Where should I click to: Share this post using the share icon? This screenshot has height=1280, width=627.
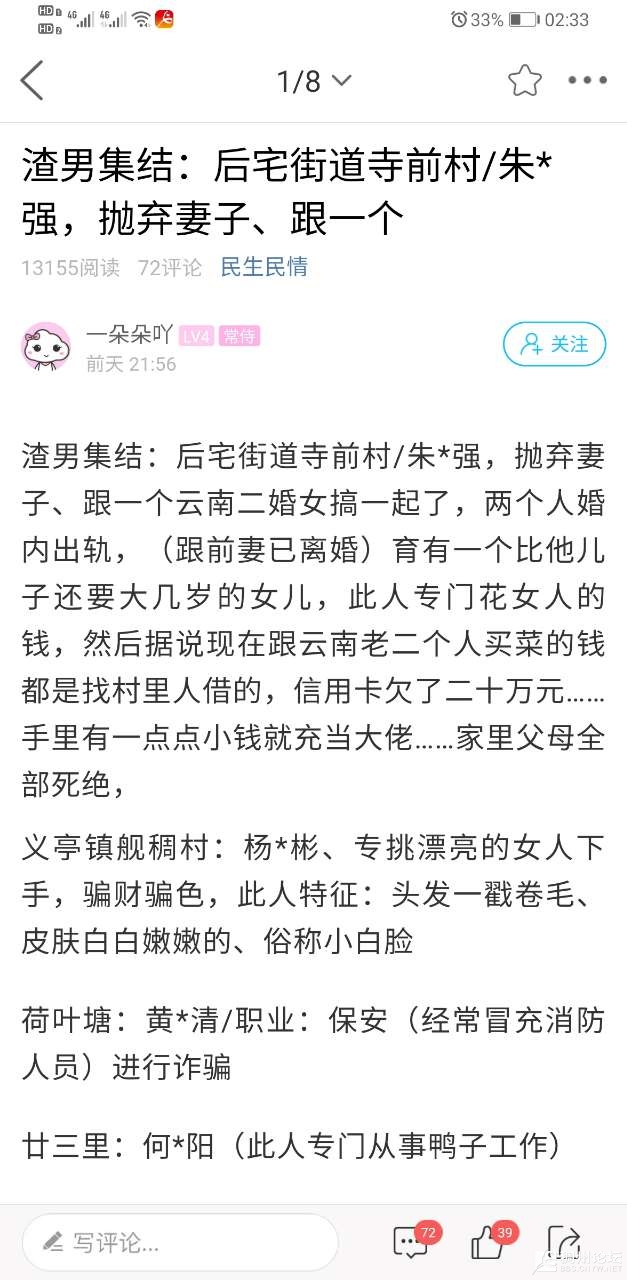[563, 1243]
